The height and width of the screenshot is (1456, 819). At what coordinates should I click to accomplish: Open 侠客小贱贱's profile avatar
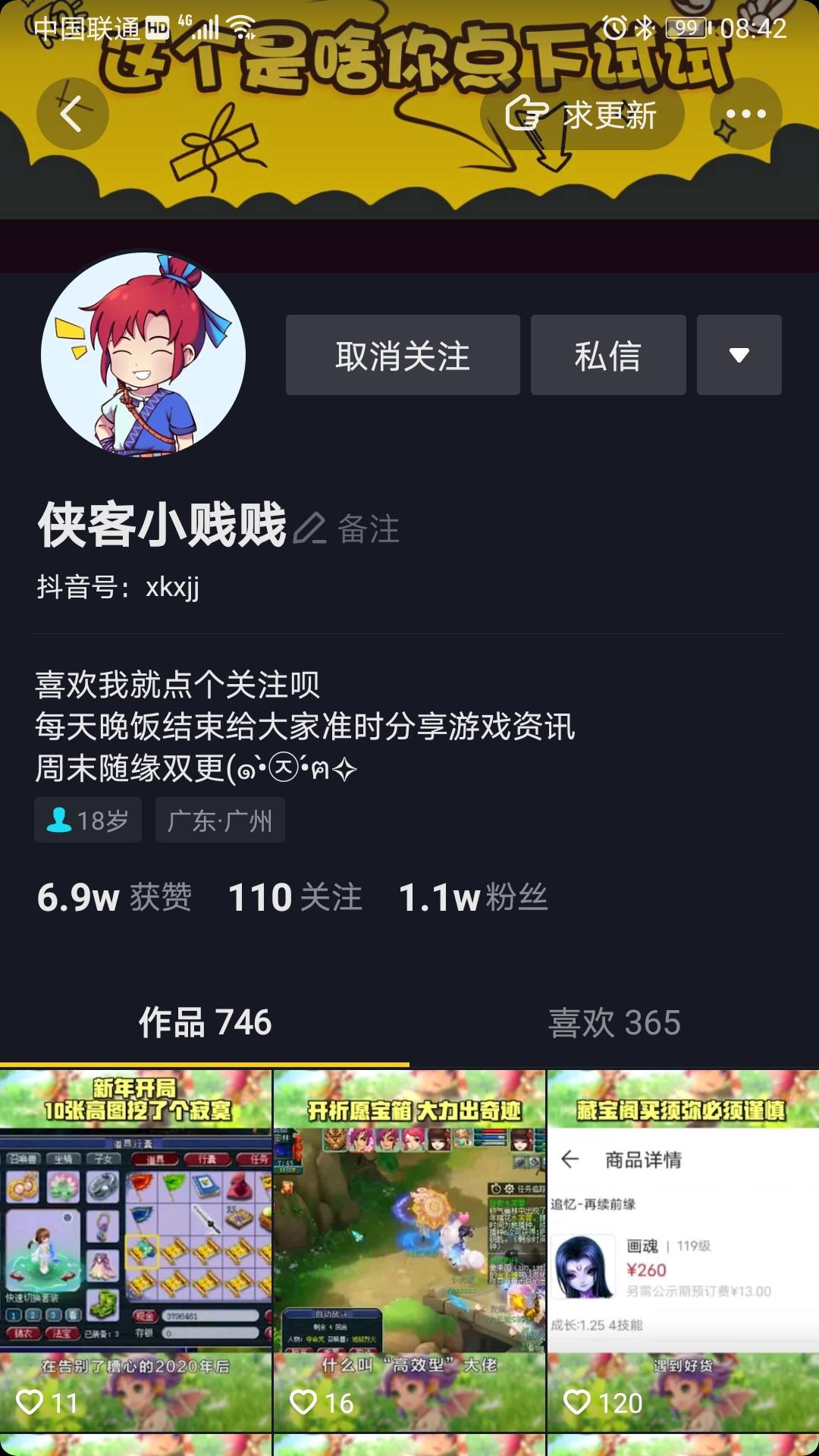(x=143, y=355)
